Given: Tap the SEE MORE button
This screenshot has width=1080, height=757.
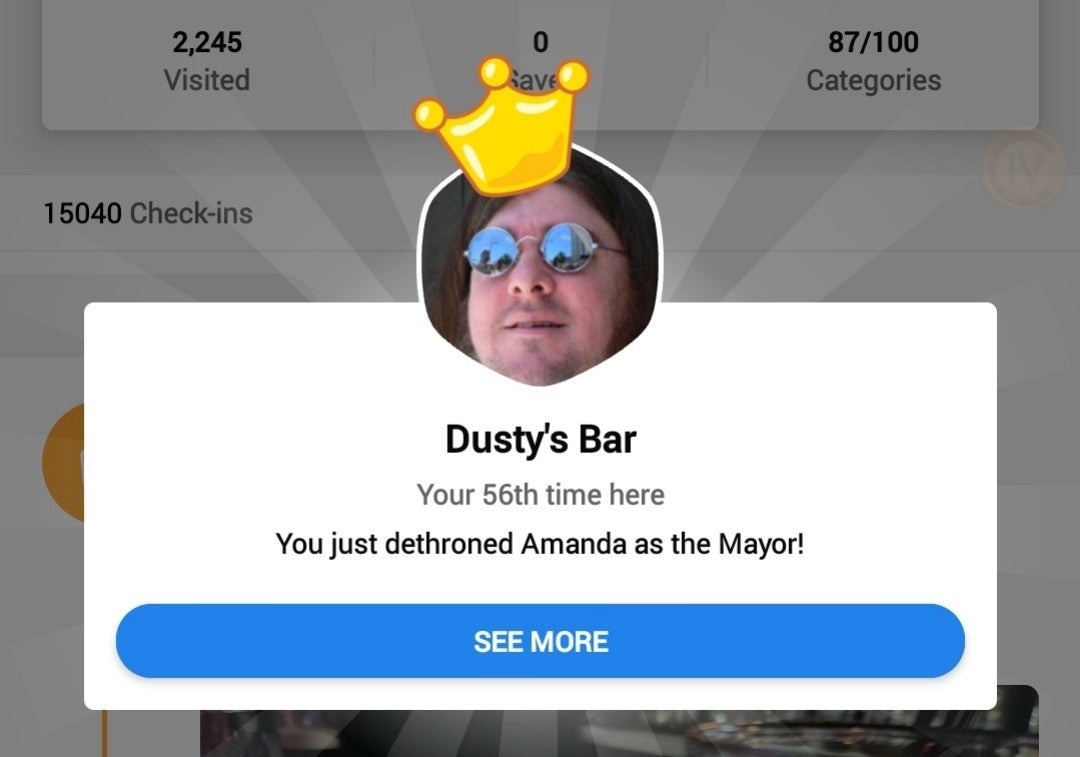Looking at the screenshot, I should click(x=540, y=641).
